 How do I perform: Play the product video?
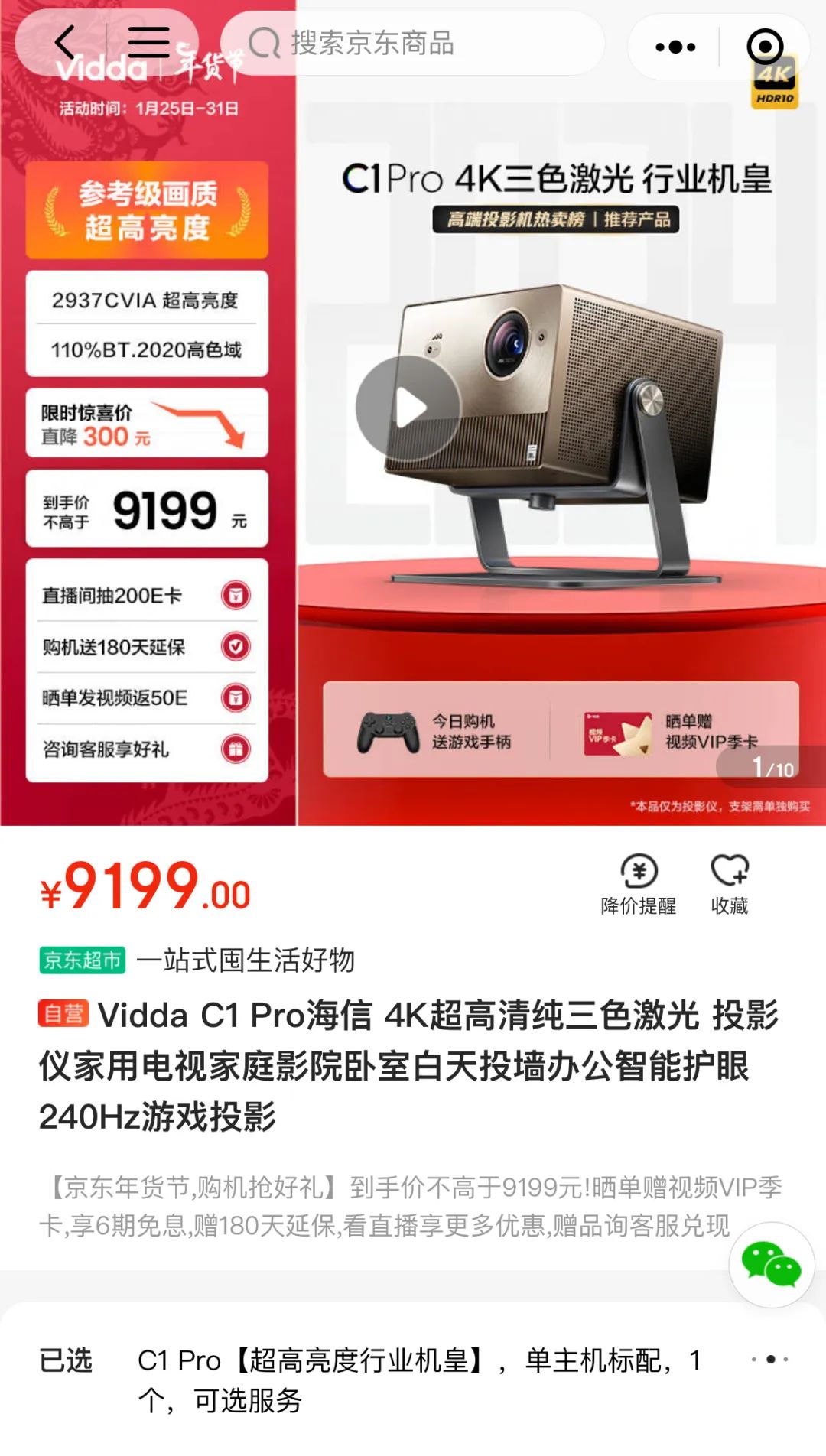tap(408, 408)
